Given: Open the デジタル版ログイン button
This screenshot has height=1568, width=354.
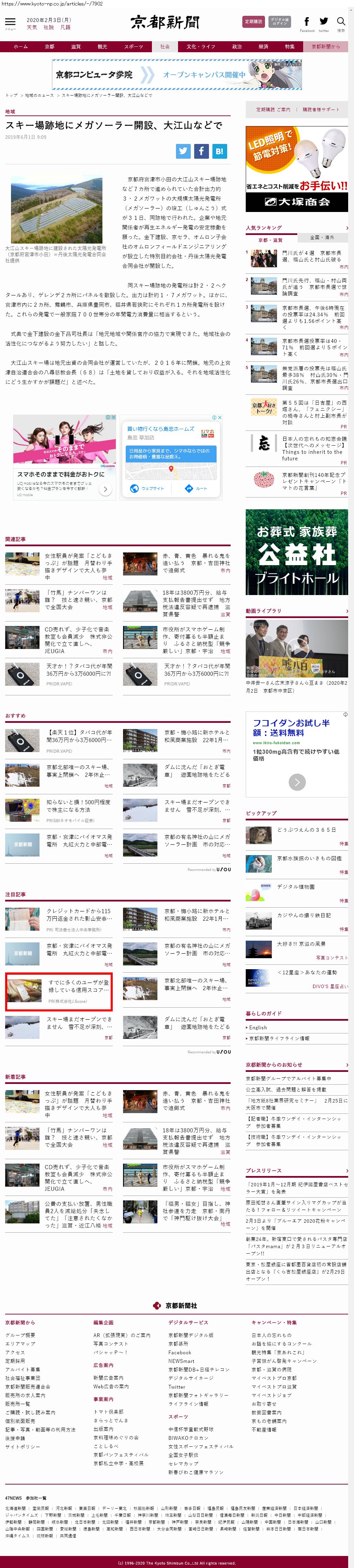Looking at the screenshot, I should pyautogui.click(x=279, y=22).
